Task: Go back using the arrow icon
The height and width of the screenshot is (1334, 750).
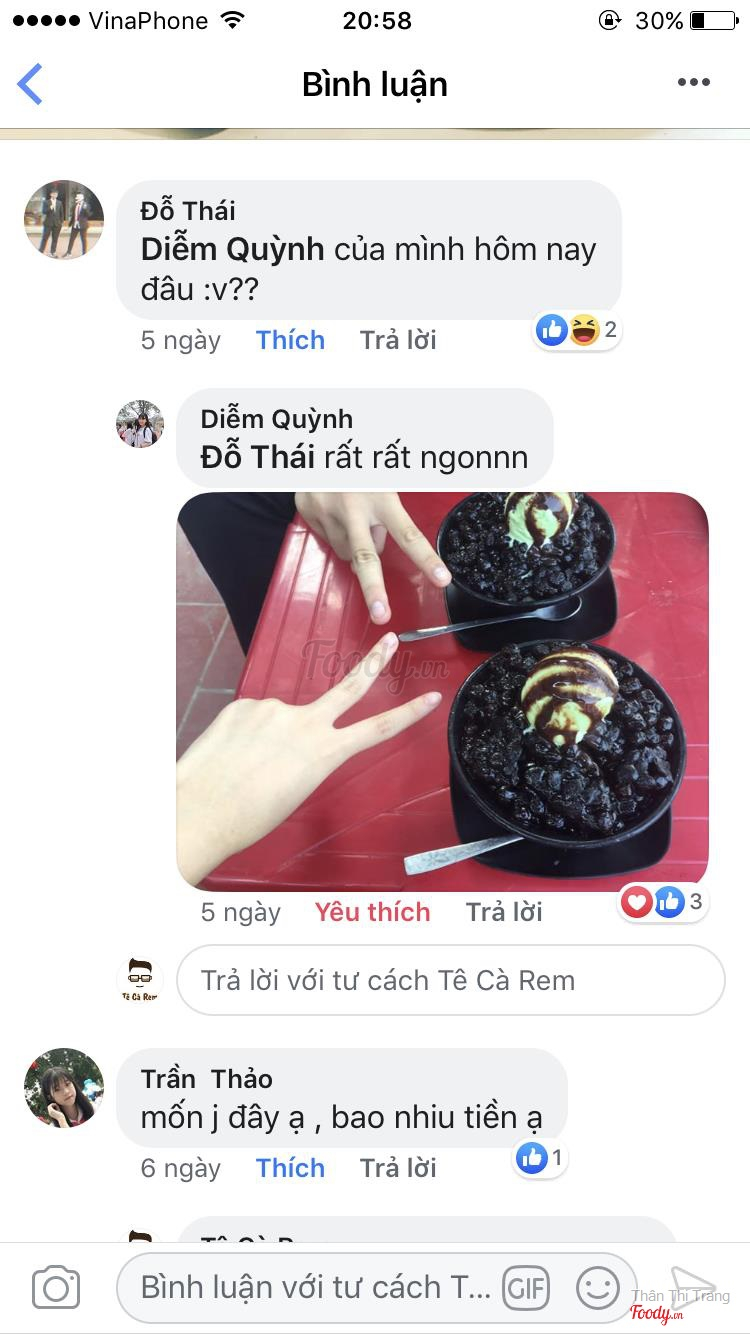Action: (31, 84)
